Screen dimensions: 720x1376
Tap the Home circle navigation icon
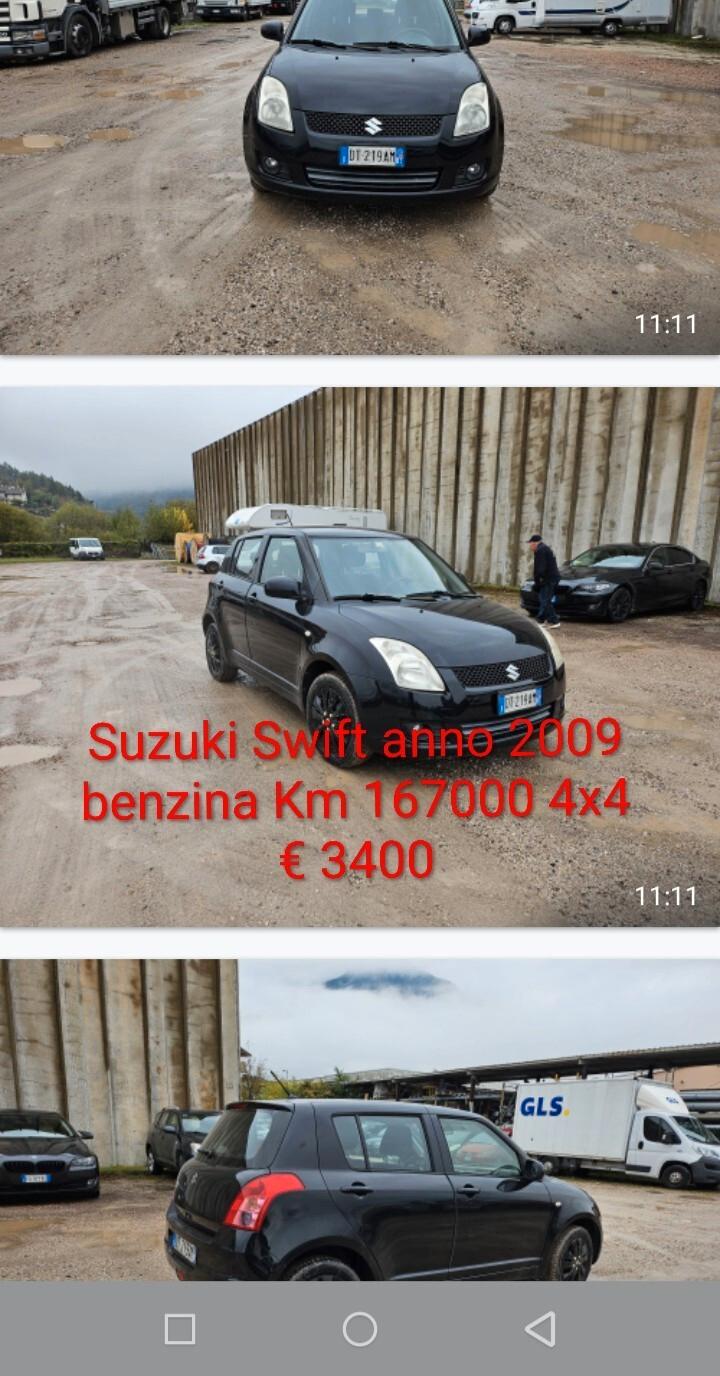click(x=360, y=1330)
